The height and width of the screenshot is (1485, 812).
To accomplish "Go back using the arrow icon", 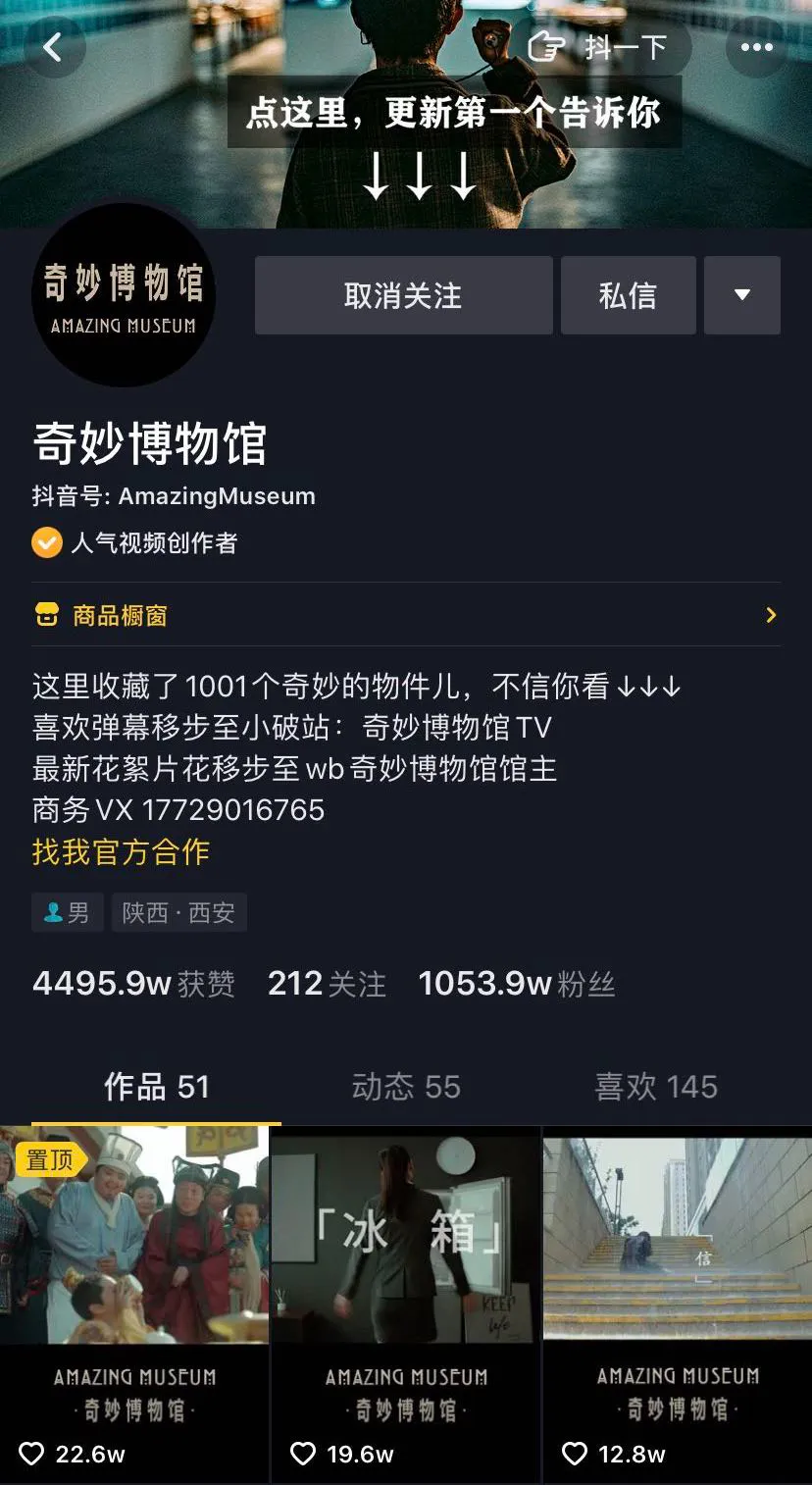I will [x=53, y=47].
